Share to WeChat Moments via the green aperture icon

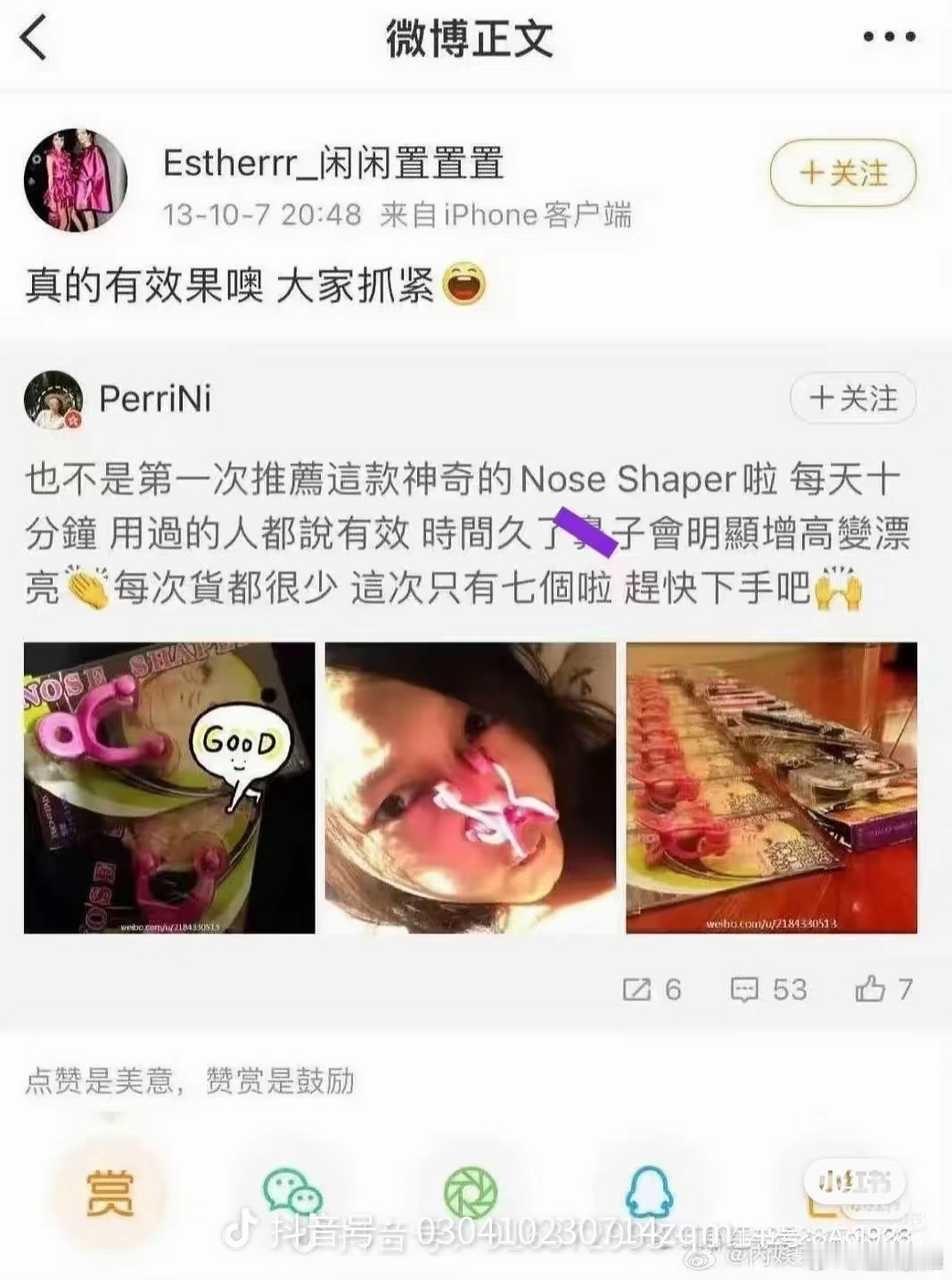coord(471,1194)
